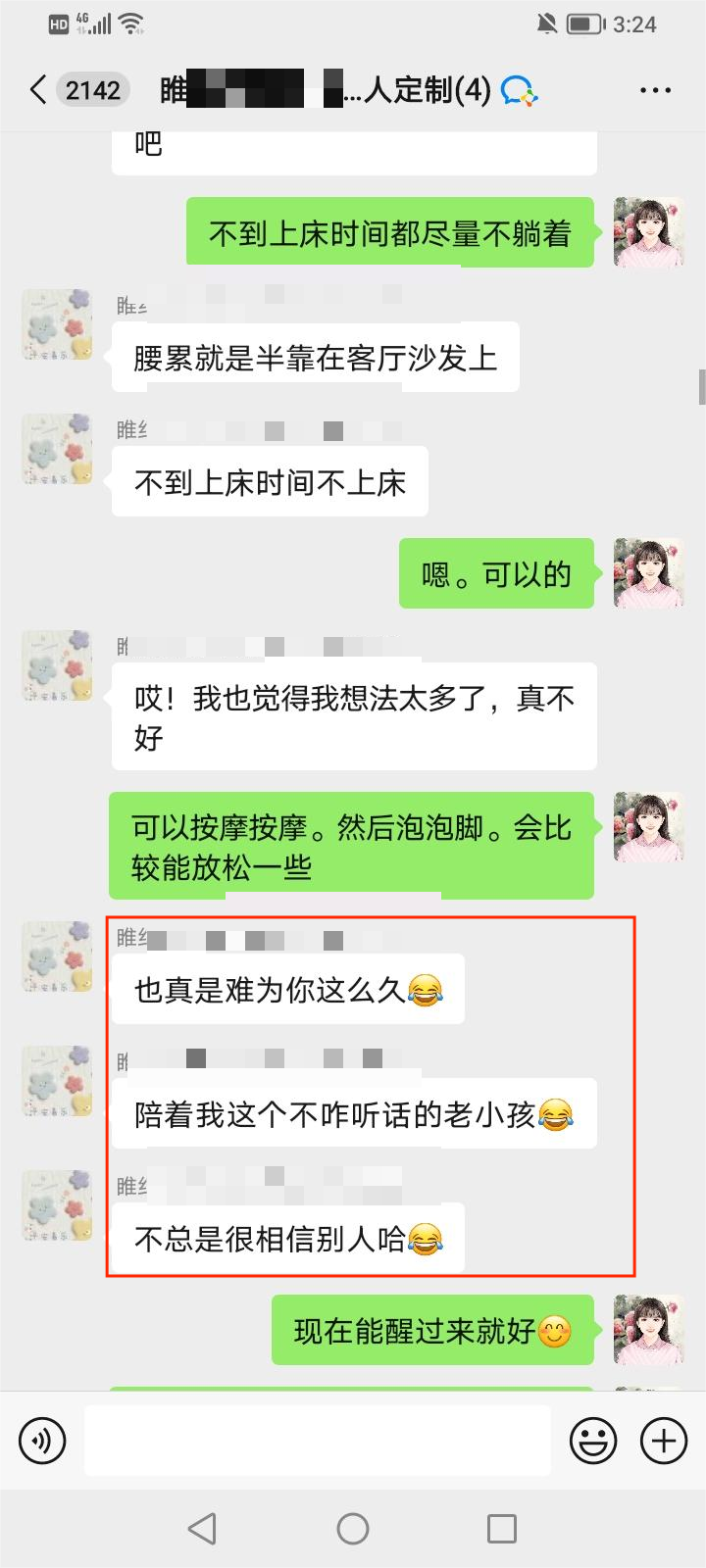Screen dimensions: 706x1568
Task: Tap the system back triangle button
Action: coord(203,1528)
